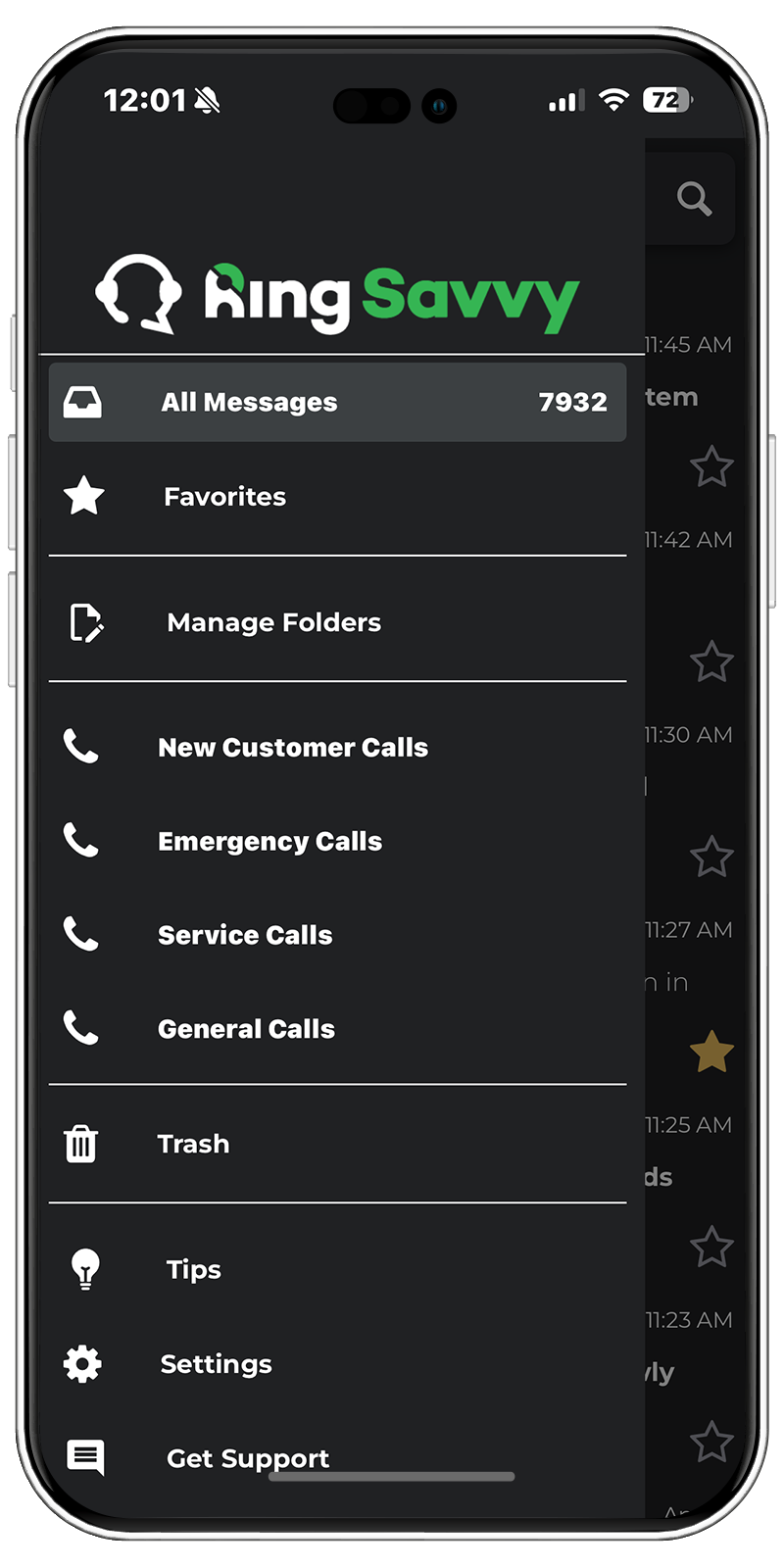Click the Favorites star icon
Viewport: 784px width, 1568px height.
coord(82,497)
